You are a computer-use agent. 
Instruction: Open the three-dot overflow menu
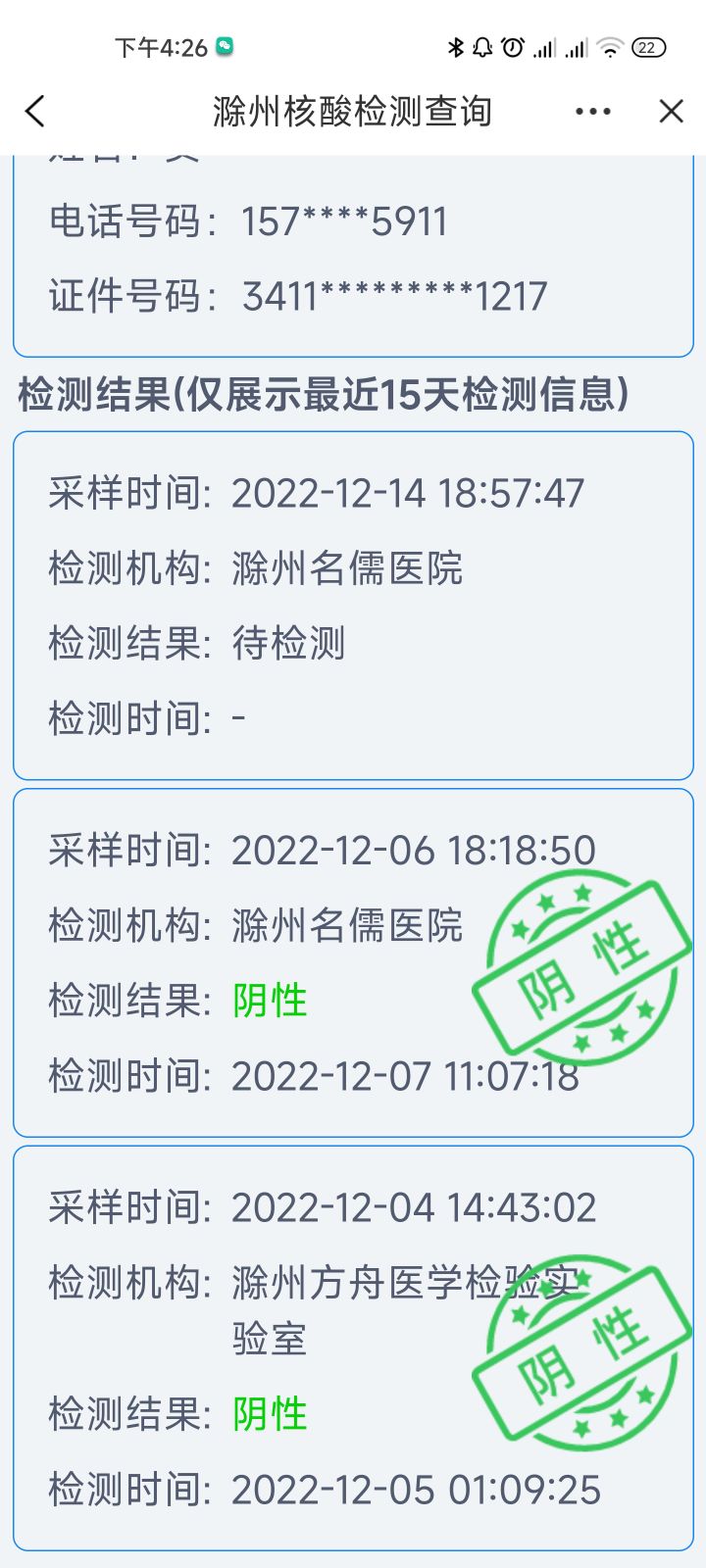point(593,112)
